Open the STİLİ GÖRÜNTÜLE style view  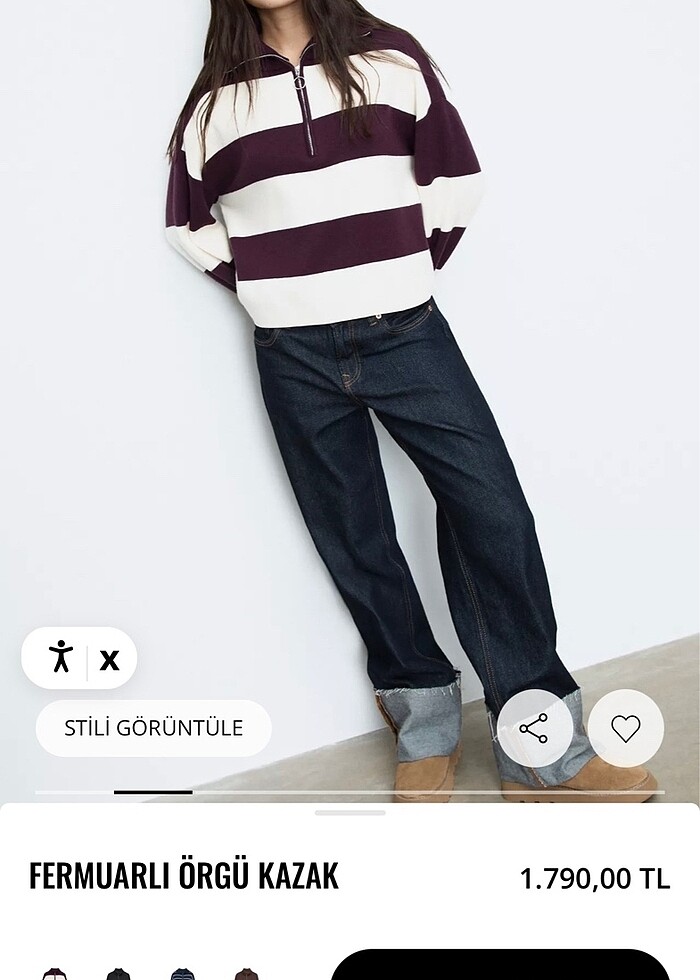(x=153, y=728)
